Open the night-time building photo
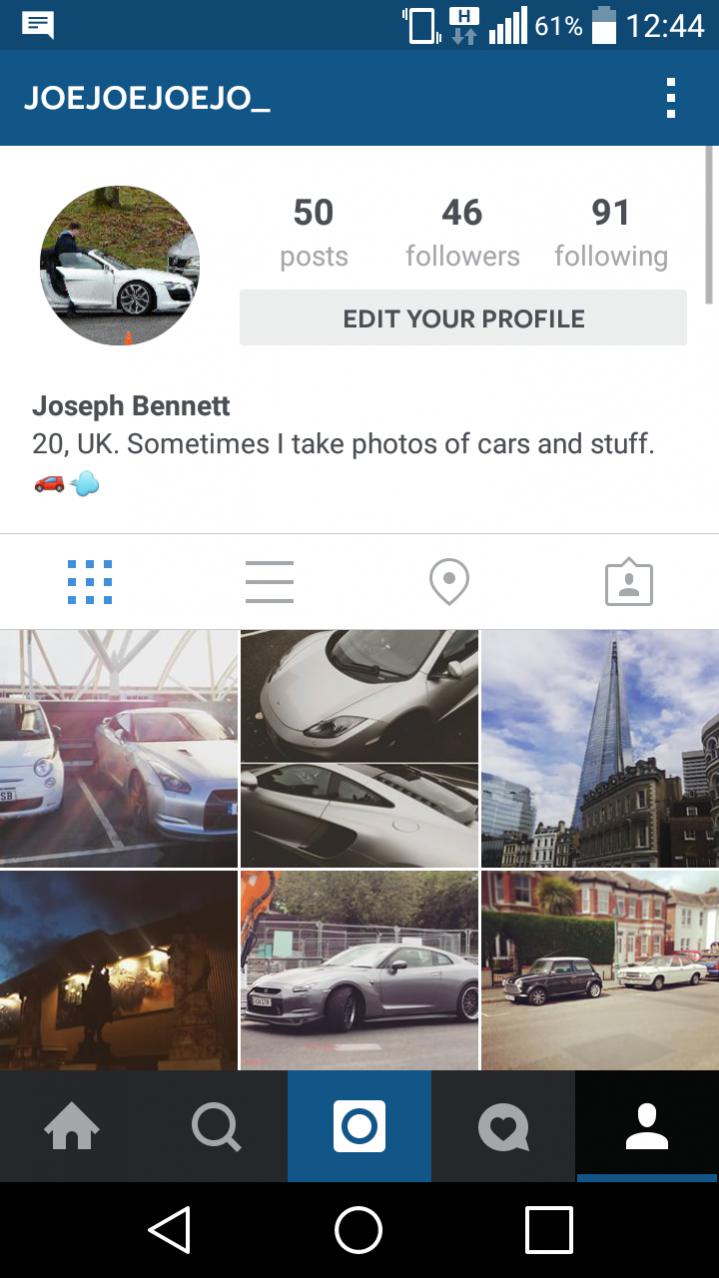The image size is (719, 1278). coord(119,970)
